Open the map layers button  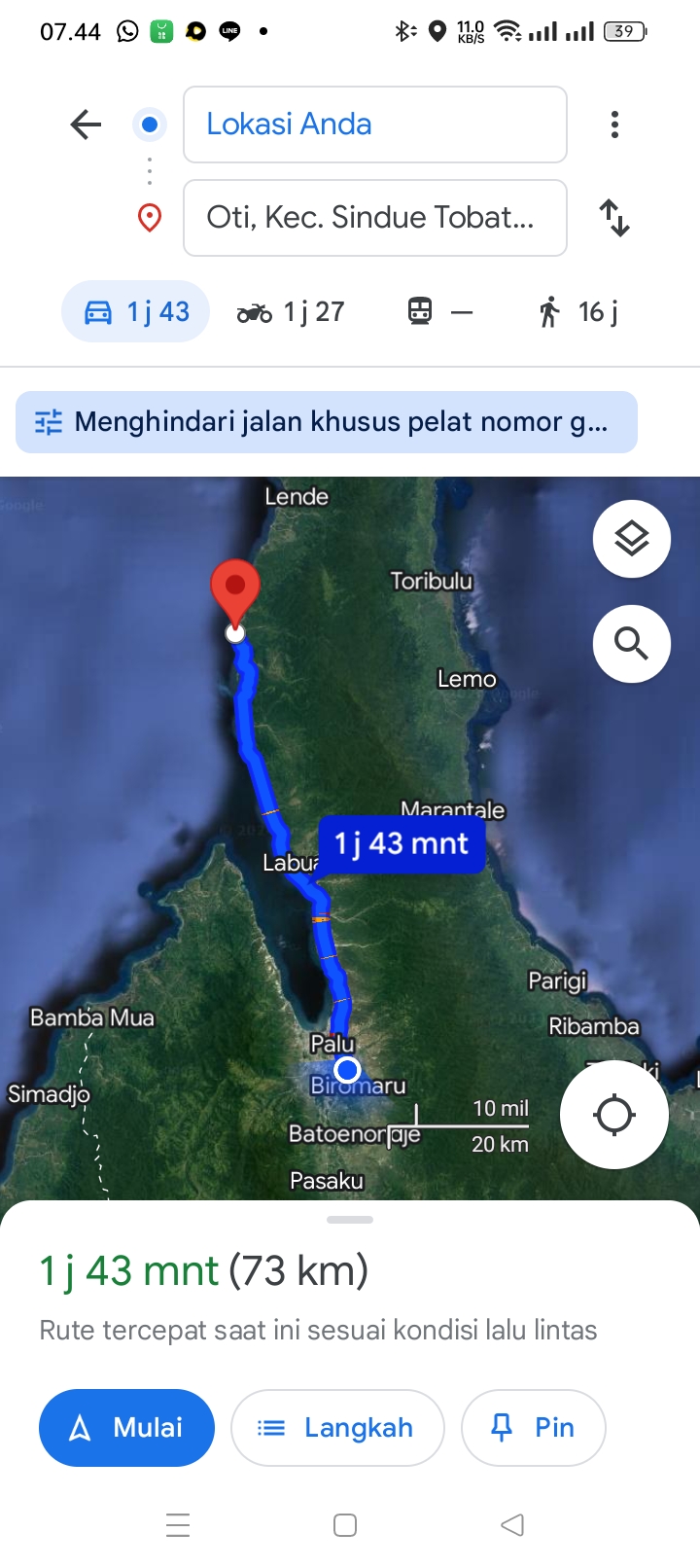[x=632, y=539]
